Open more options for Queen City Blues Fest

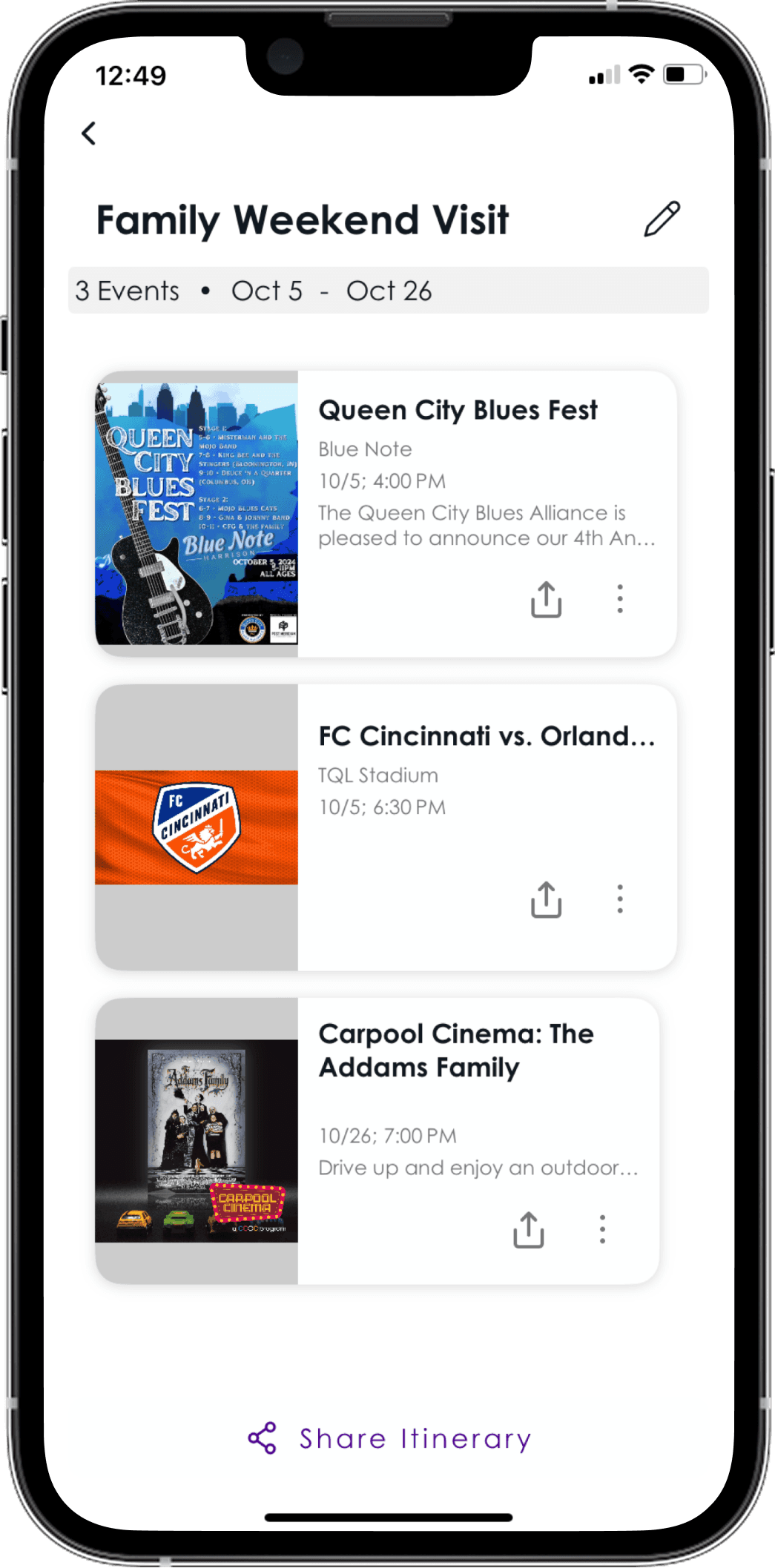click(x=620, y=599)
